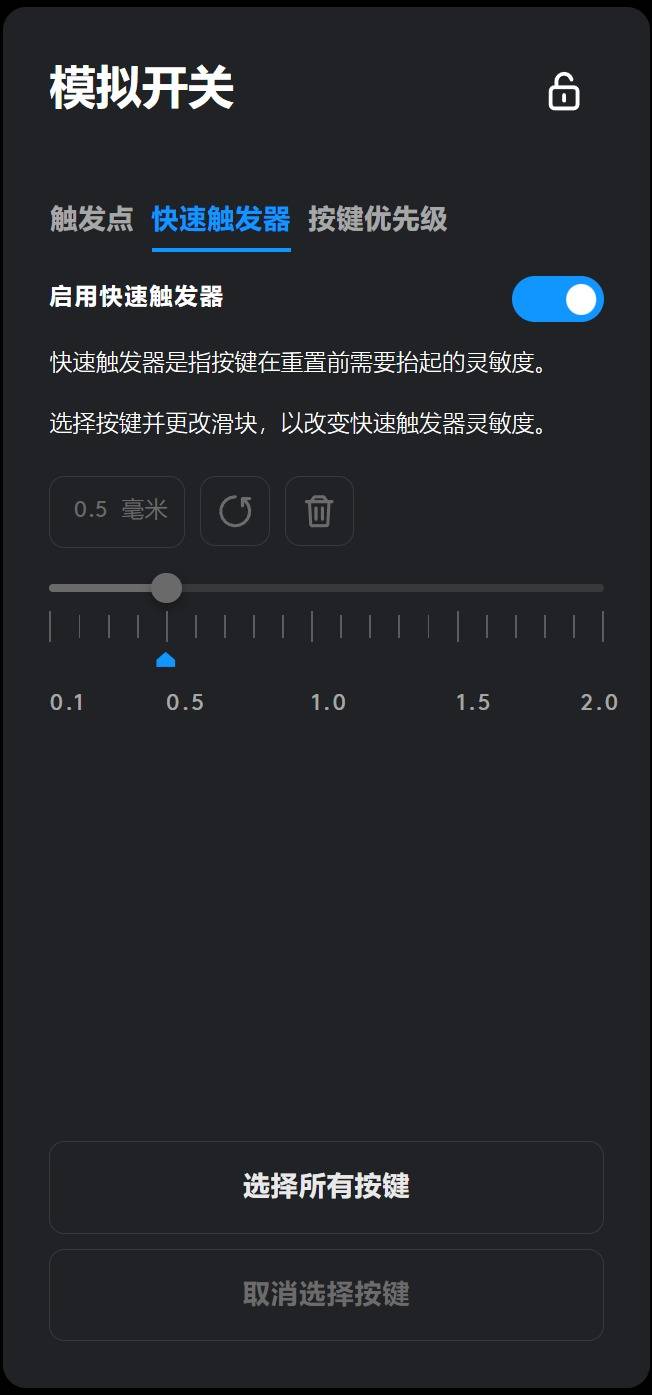Switch to the 按键优先级 tab
The width and height of the screenshot is (652, 1395).
[377, 219]
